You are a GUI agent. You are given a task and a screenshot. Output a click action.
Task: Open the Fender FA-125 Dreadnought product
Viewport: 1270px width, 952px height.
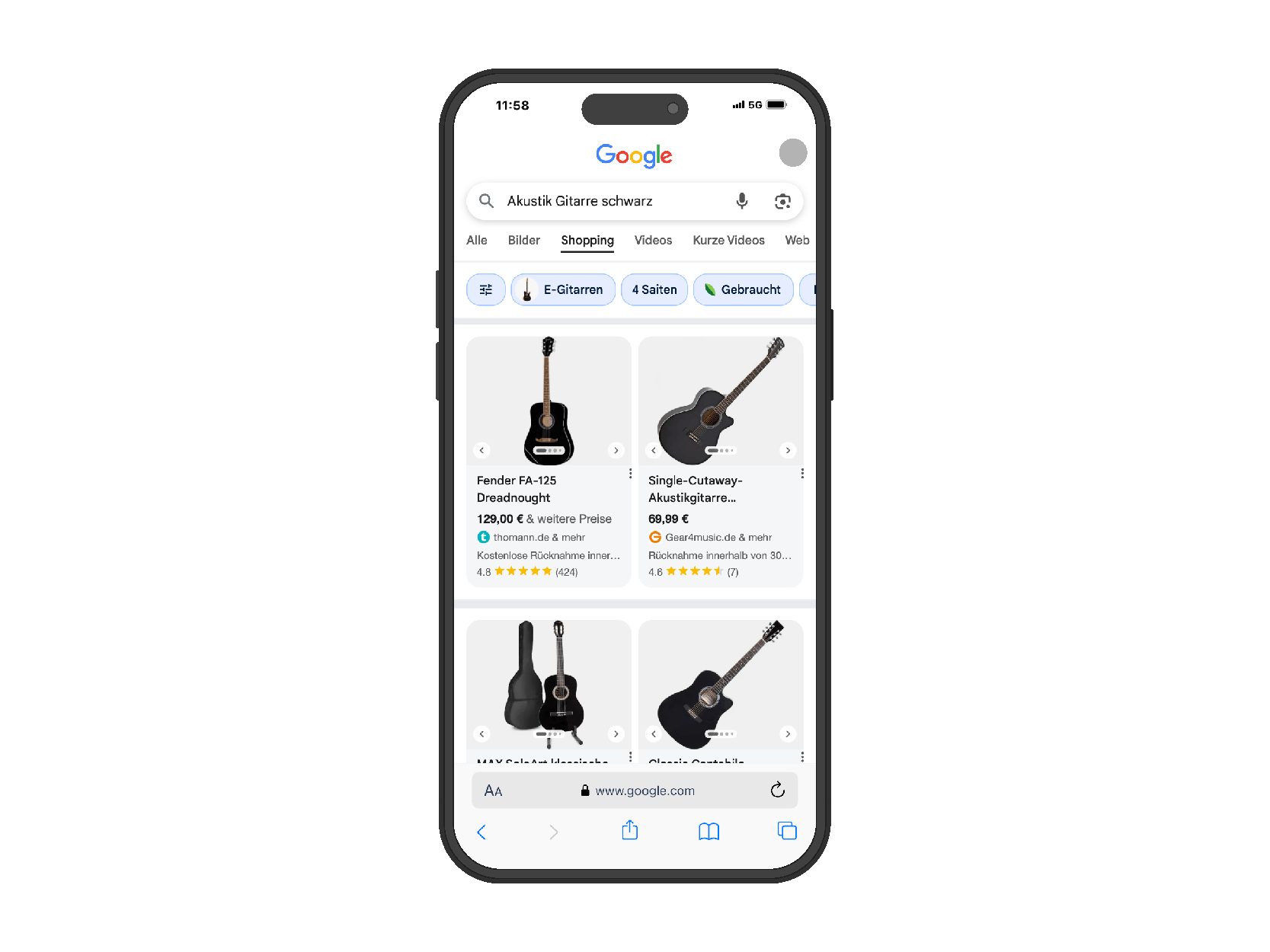tap(517, 489)
